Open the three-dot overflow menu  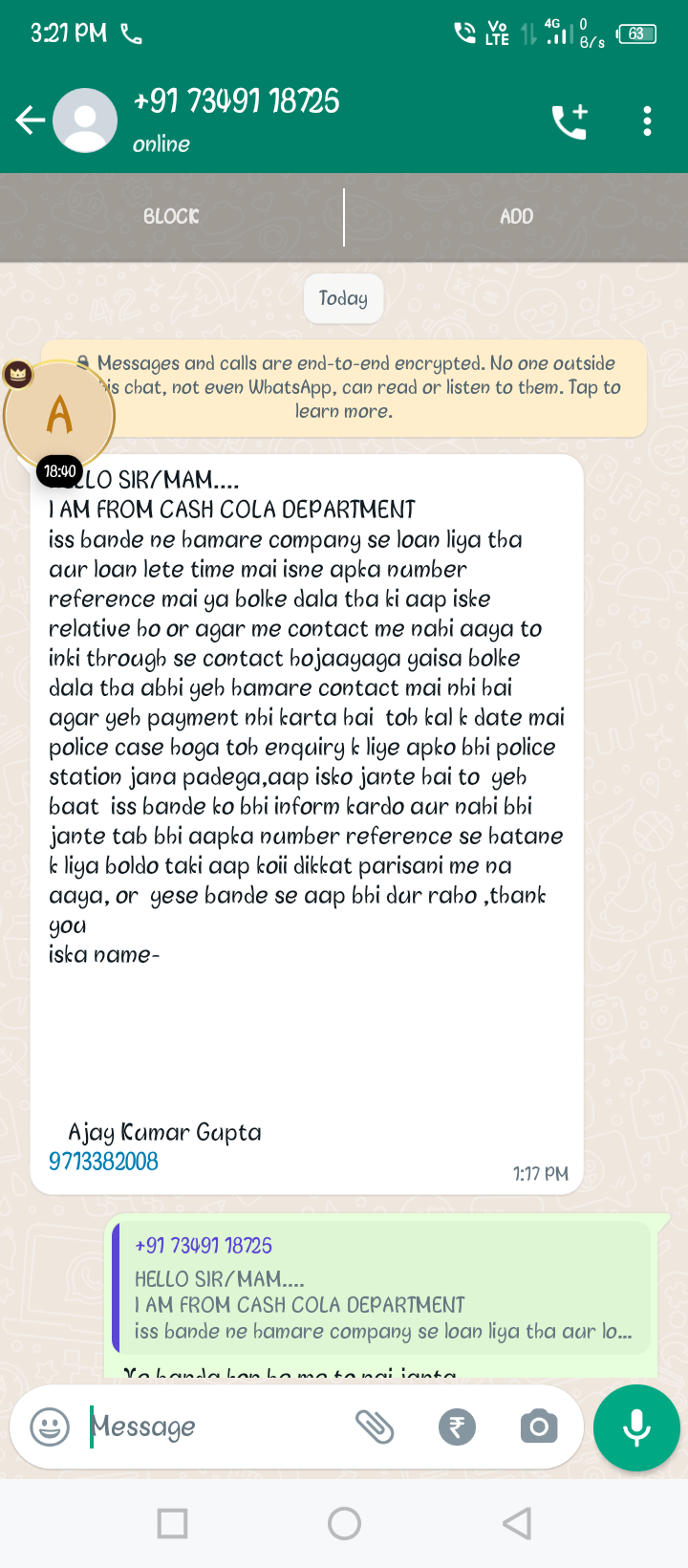647,121
